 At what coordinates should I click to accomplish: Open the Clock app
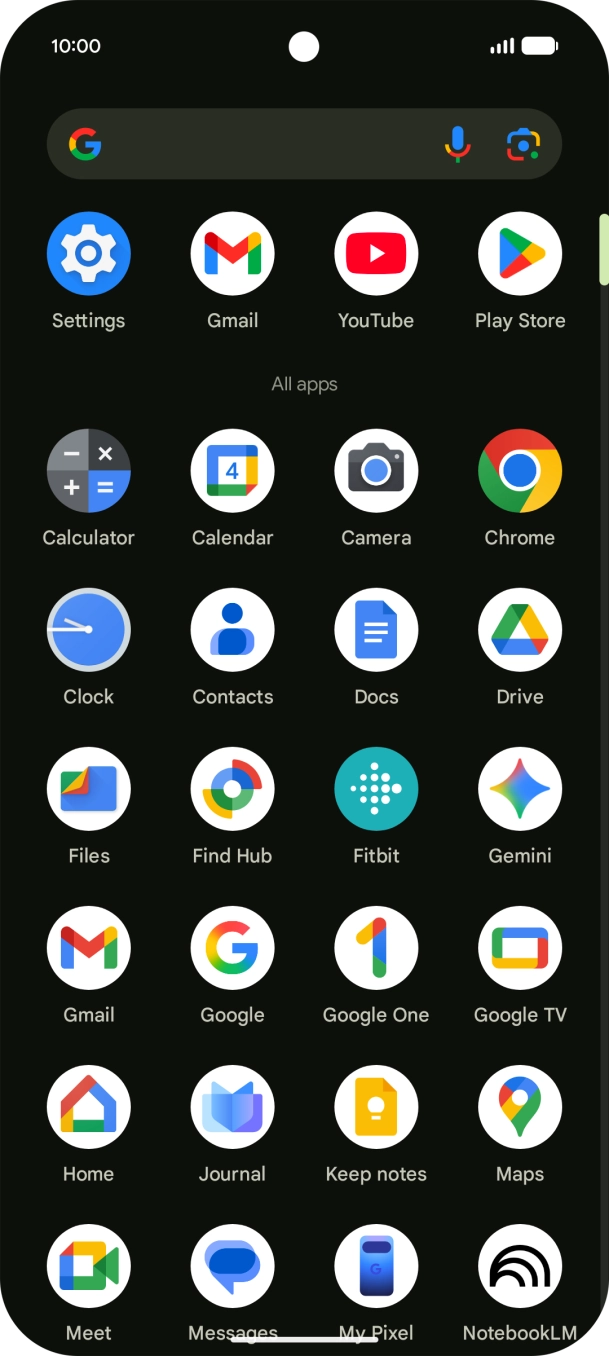(x=88, y=630)
